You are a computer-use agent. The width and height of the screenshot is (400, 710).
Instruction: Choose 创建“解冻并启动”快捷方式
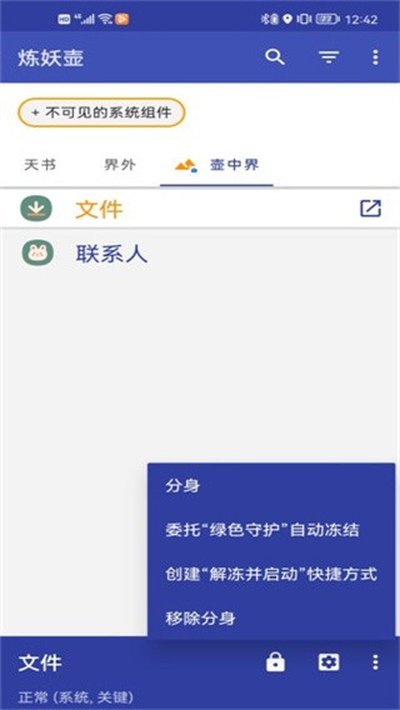click(271, 574)
